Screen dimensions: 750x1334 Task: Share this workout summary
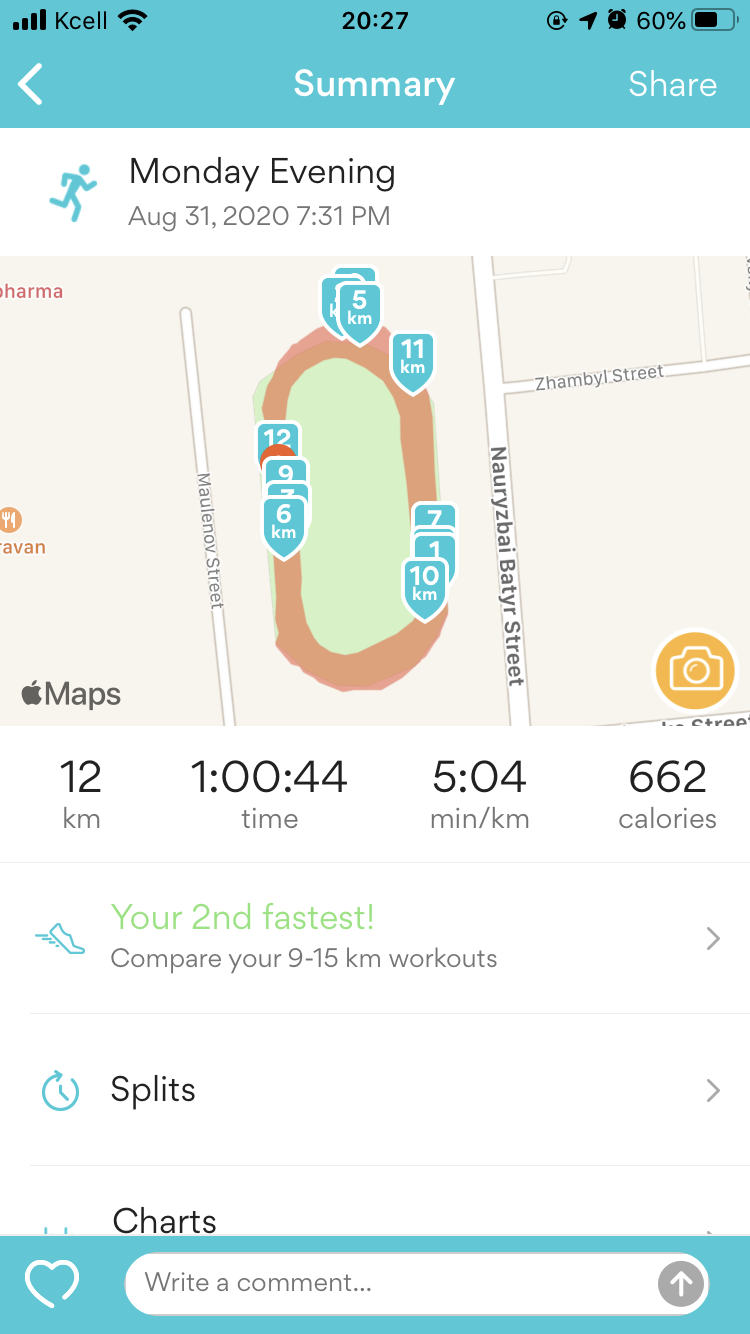coord(672,85)
